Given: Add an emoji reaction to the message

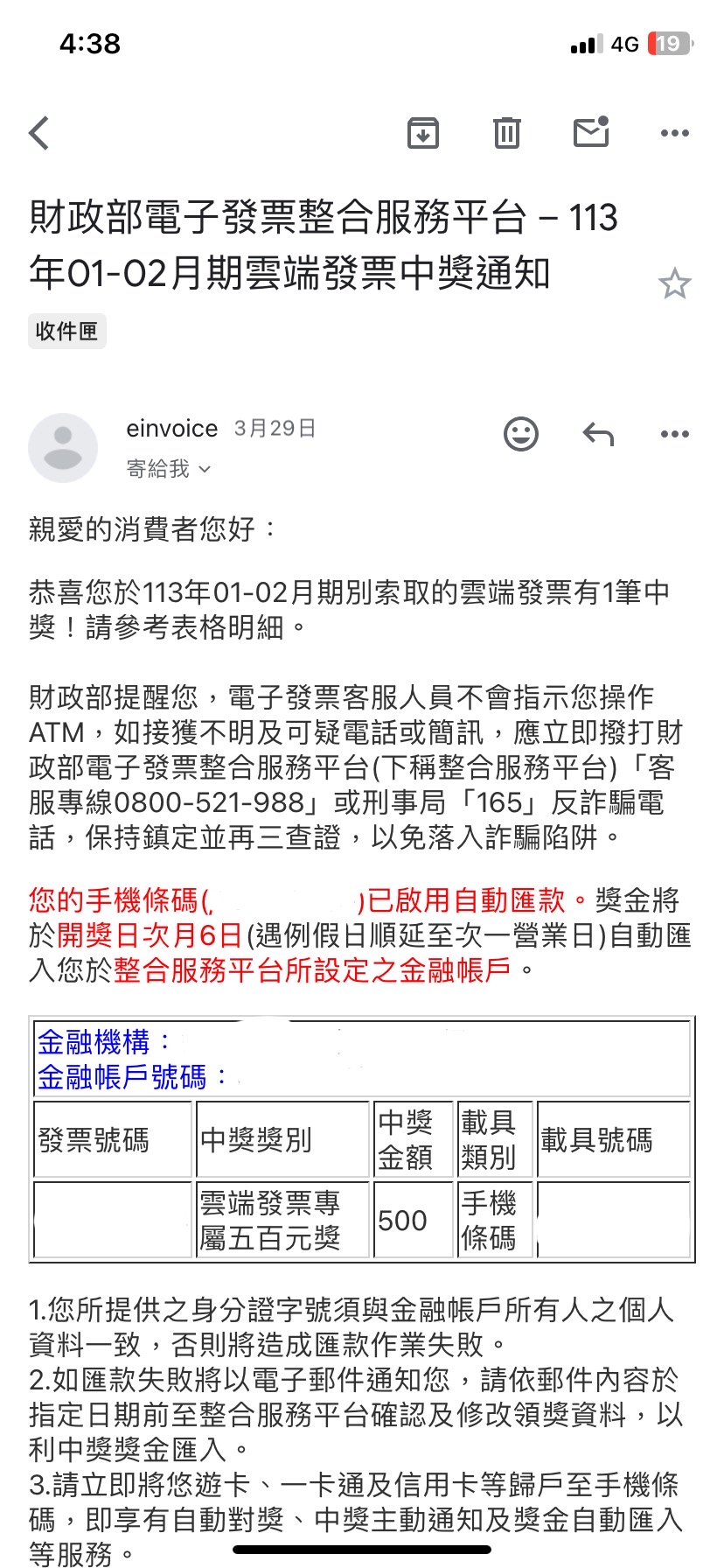Looking at the screenshot, I should click(x=521, y=434).
